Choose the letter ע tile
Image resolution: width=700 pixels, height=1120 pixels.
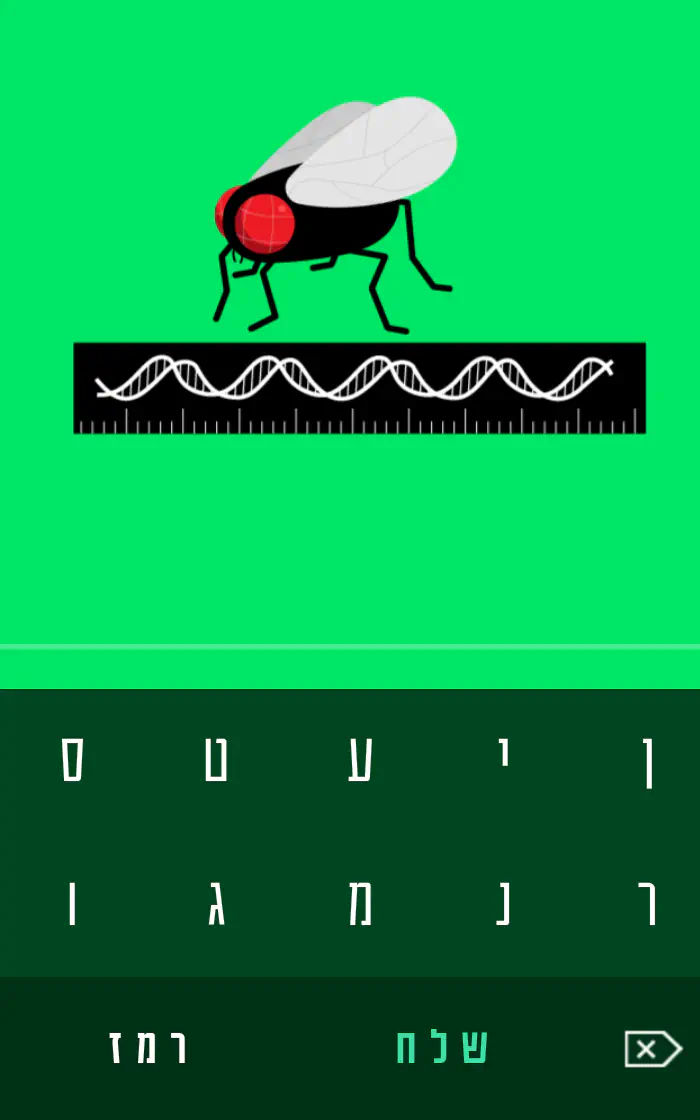coord(361,760)
